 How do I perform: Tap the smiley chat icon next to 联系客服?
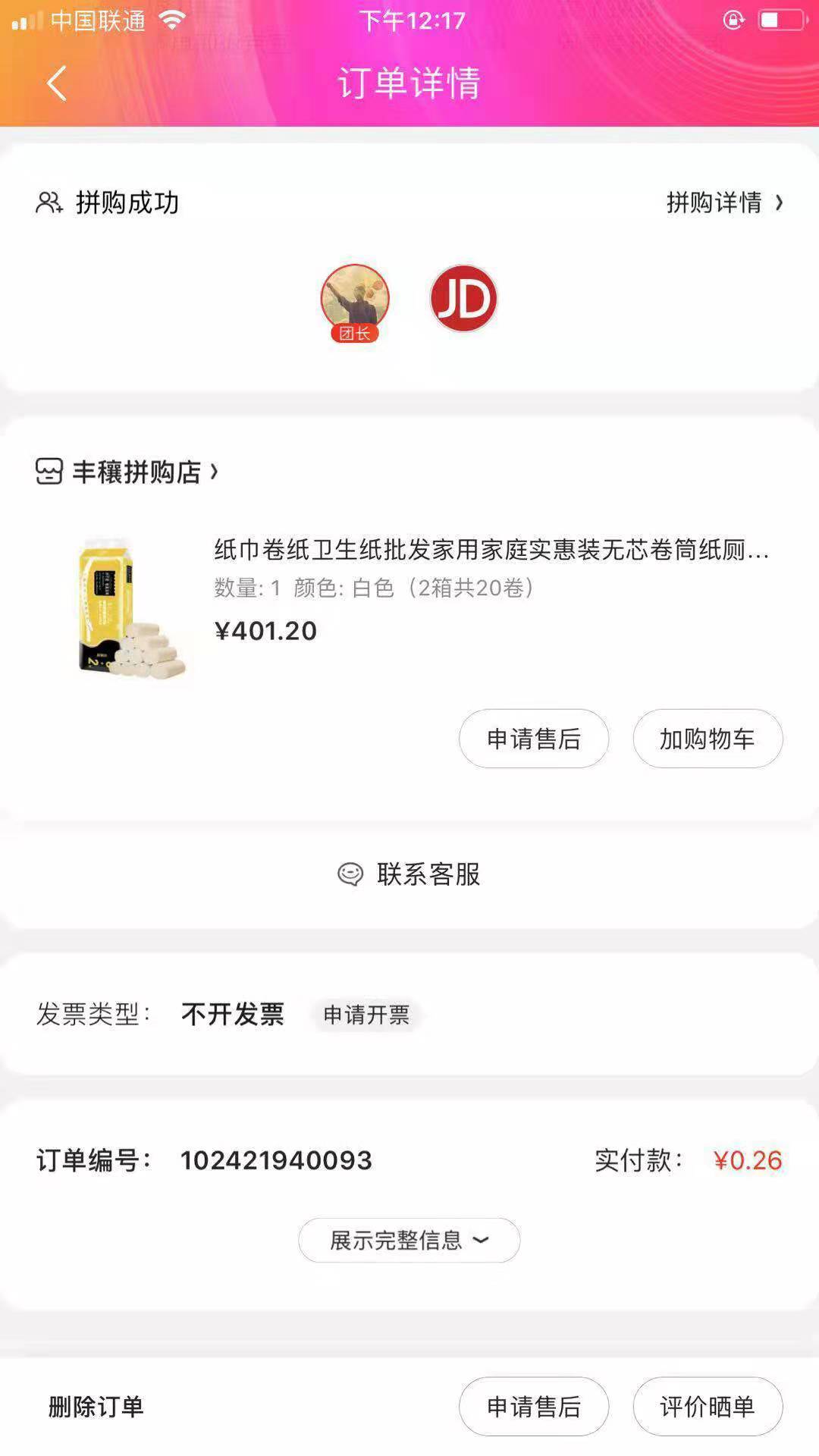click(x=352, y=874)
